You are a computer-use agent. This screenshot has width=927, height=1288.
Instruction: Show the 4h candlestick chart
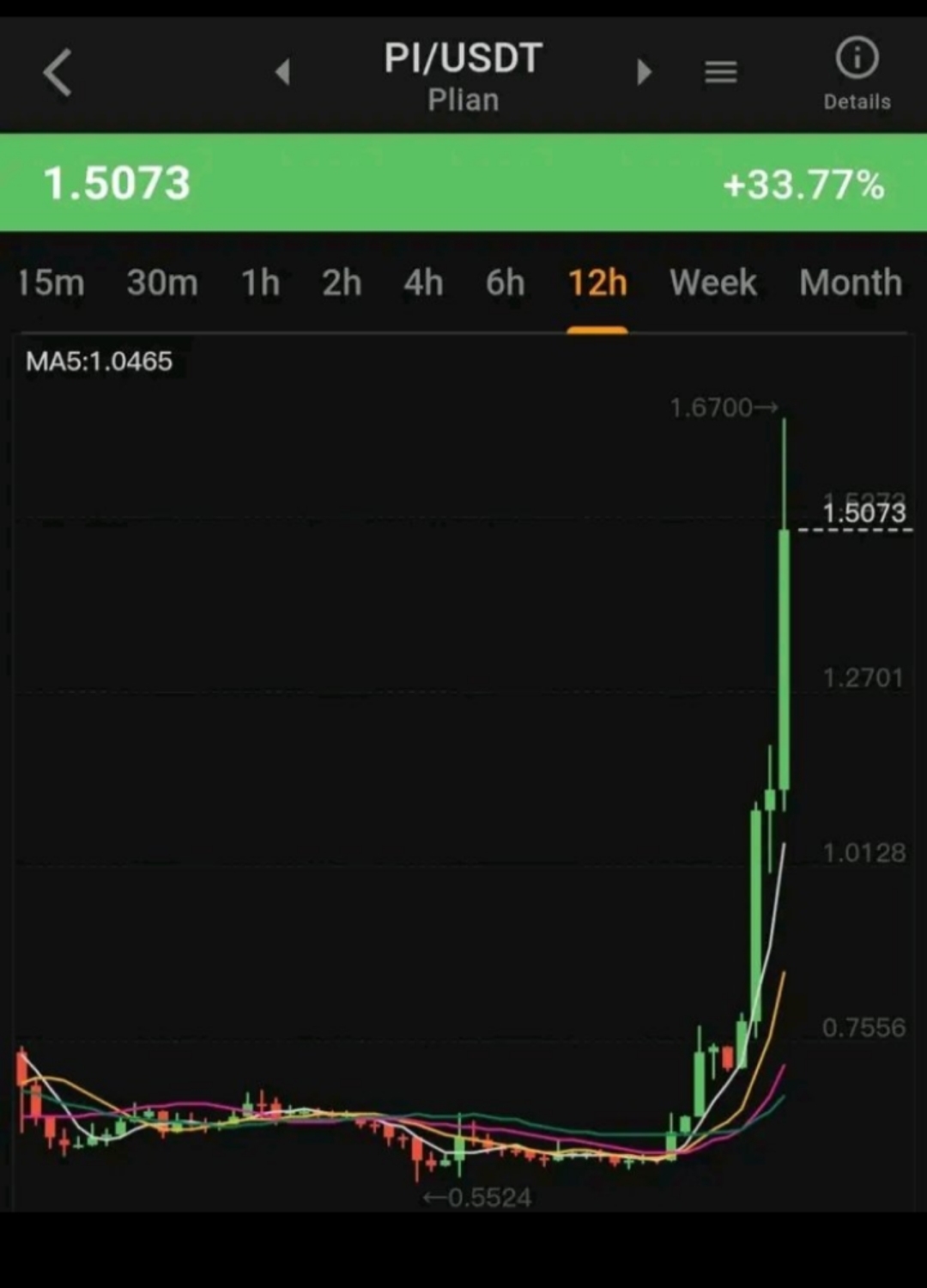pyautogui.click(x=423, y=283)
